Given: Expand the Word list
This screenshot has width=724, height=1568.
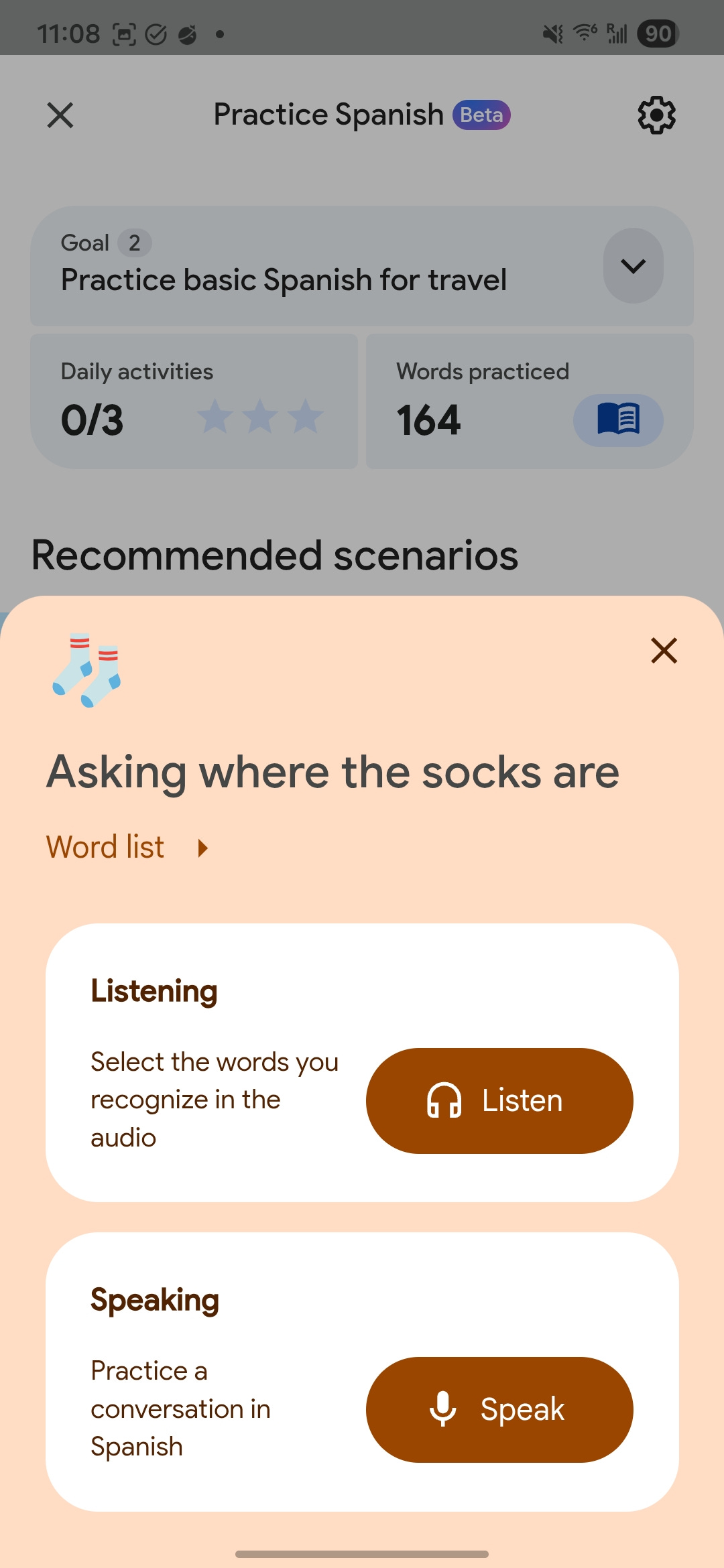Looking at the screenshot, I should tap(127, 848).
